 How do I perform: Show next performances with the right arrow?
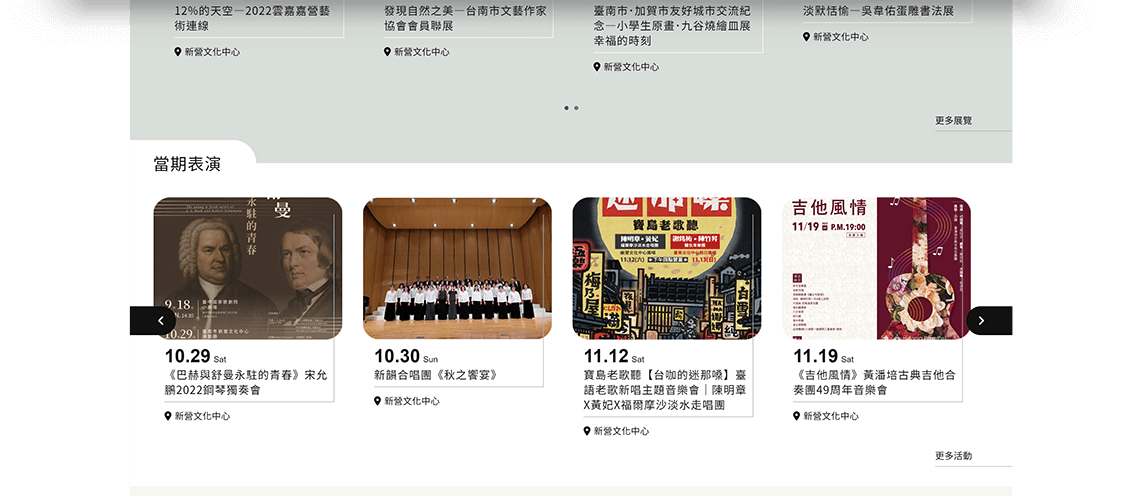tap(989, 321)
